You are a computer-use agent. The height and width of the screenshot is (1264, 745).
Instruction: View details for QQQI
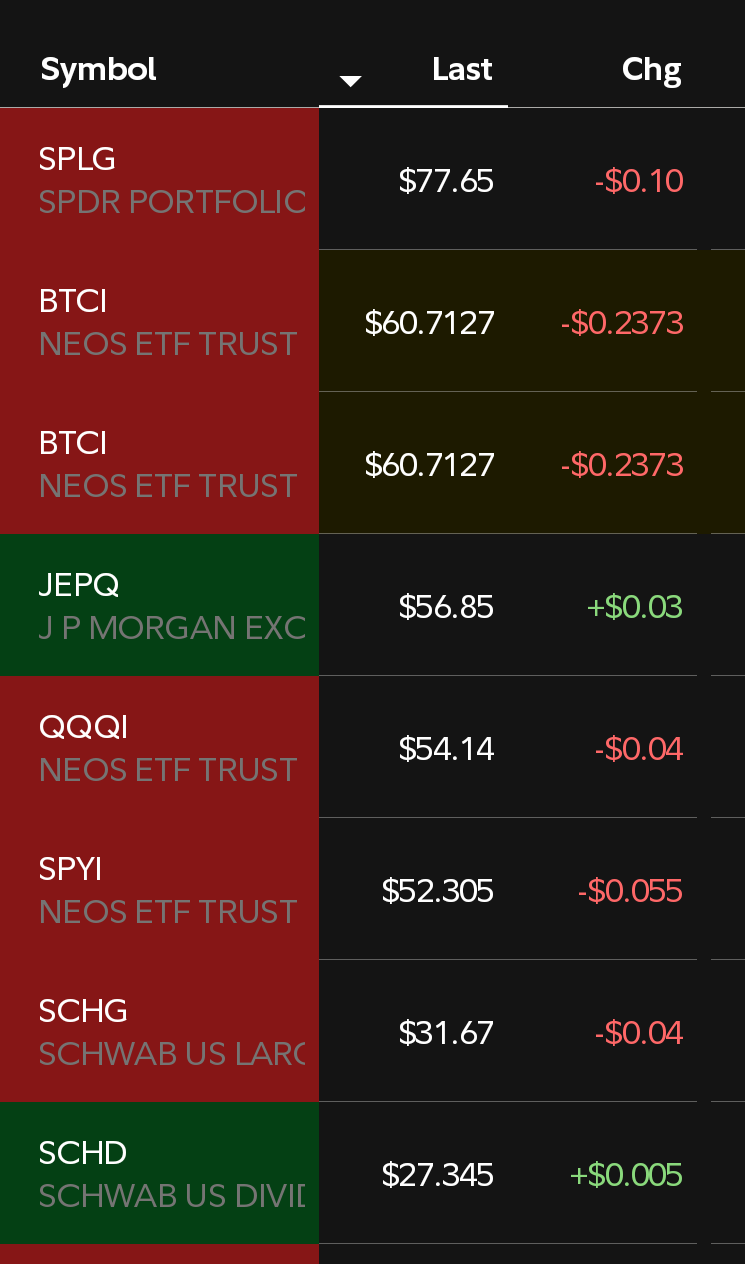pyautogui.click(x=372, y=747)
